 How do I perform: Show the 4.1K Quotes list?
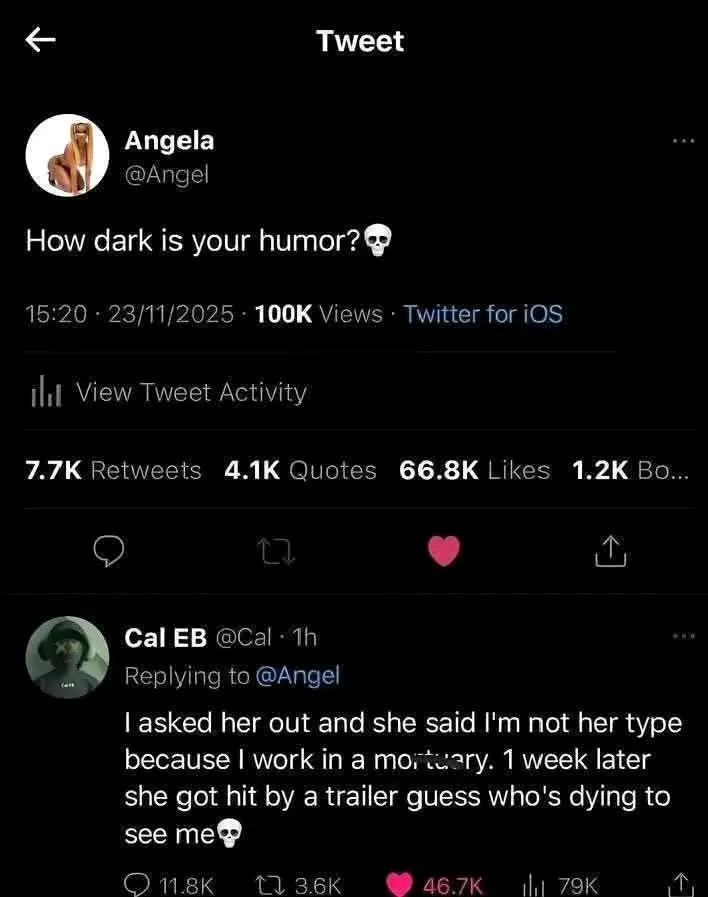click(x=301, y=470)
